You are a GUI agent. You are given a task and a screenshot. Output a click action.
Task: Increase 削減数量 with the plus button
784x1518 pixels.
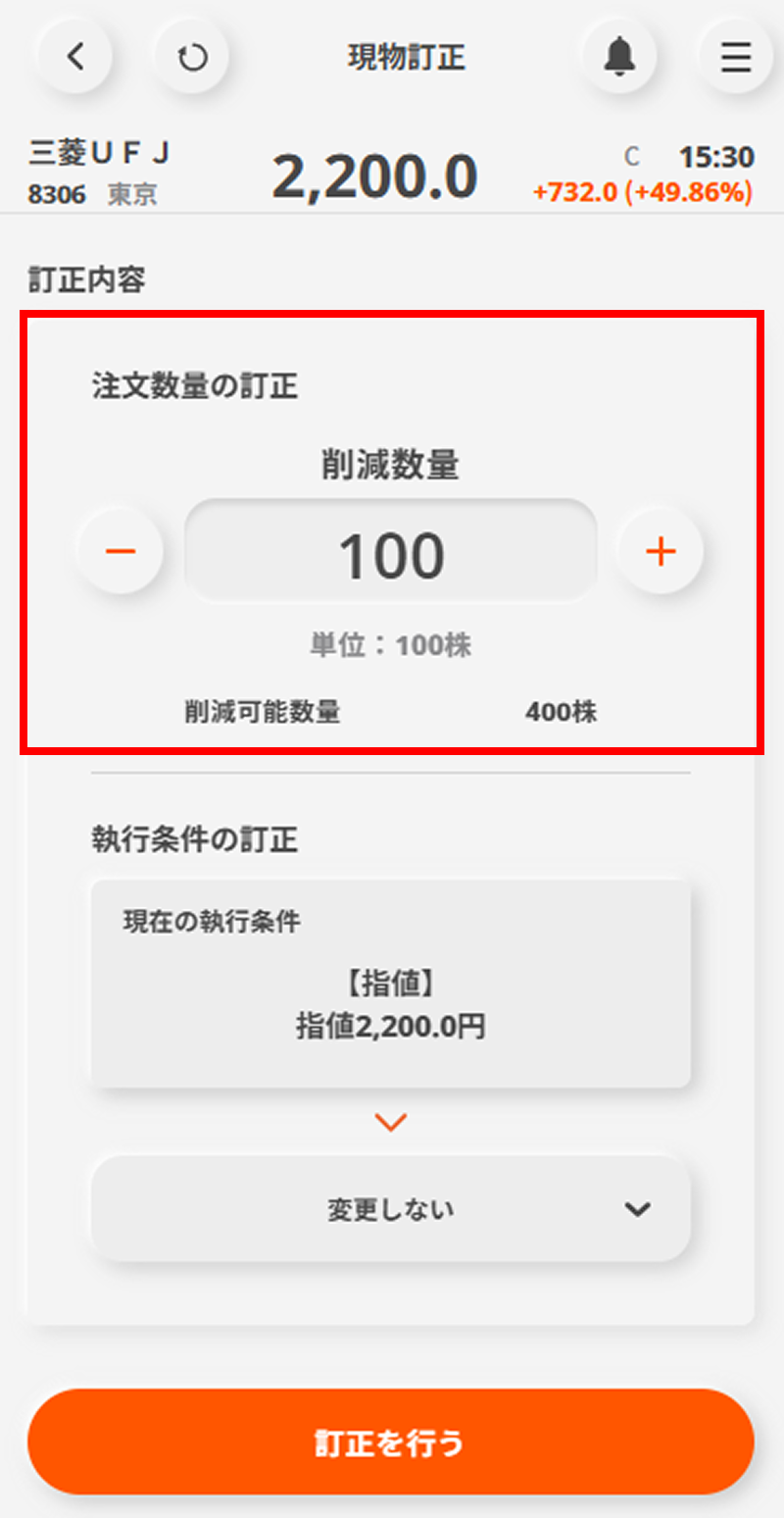[661, 552]
